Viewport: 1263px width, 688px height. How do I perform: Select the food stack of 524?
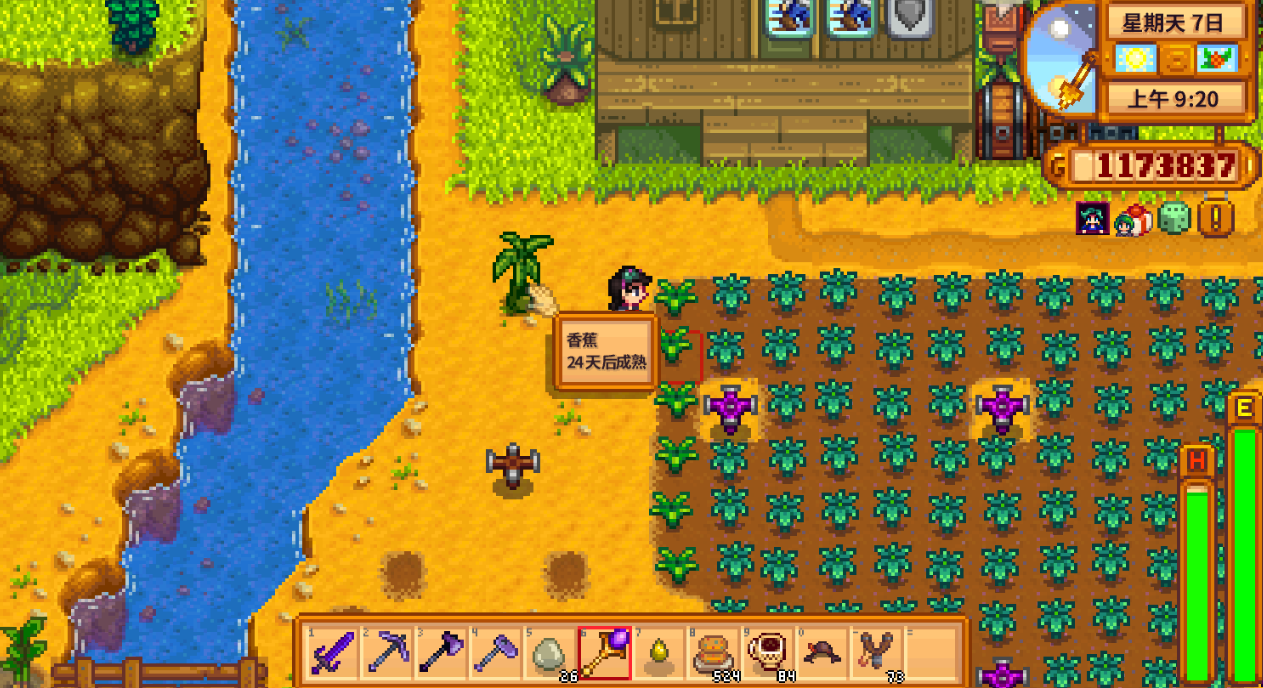tap(713, 652)
